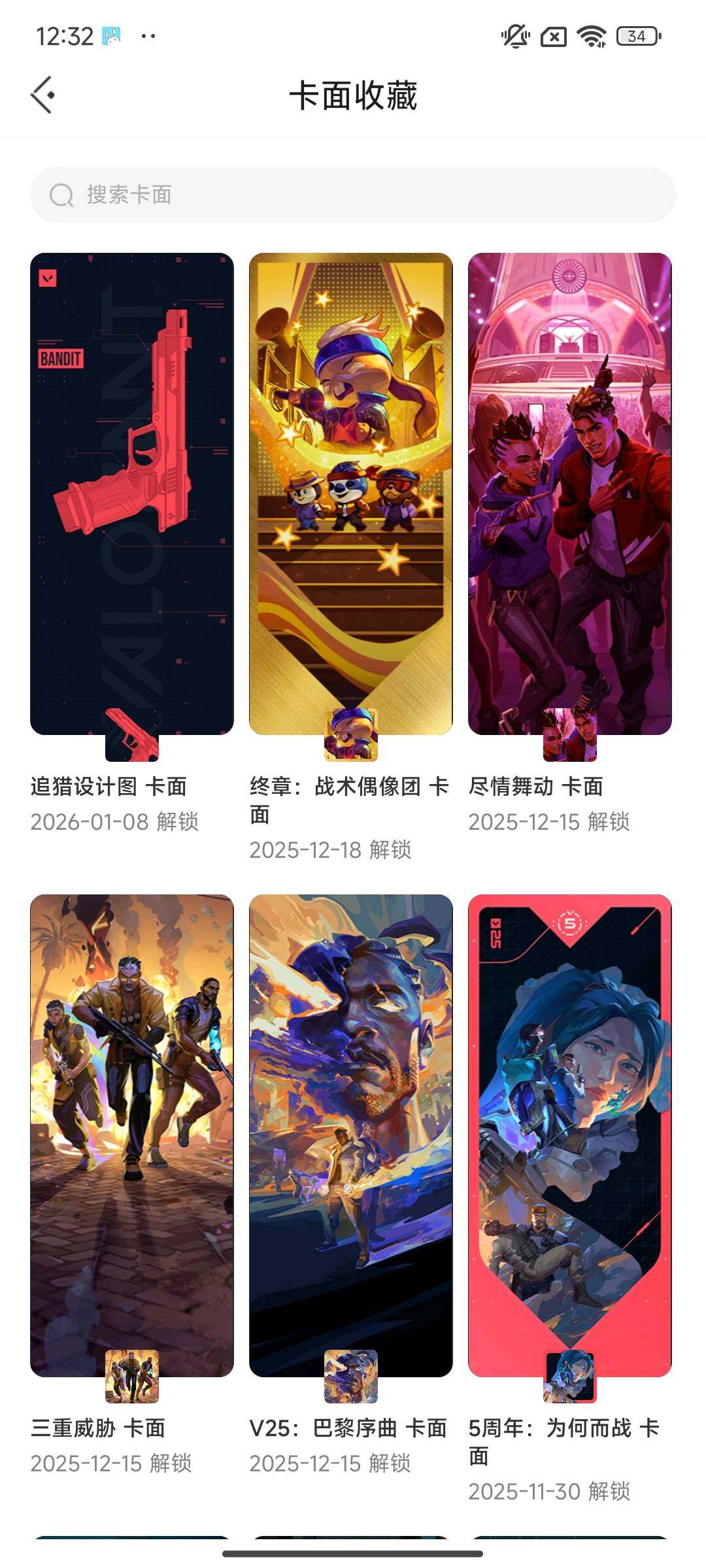Open the 追猎设计图 卡面 card
706x1568 pixels.
tap(132, 494)
